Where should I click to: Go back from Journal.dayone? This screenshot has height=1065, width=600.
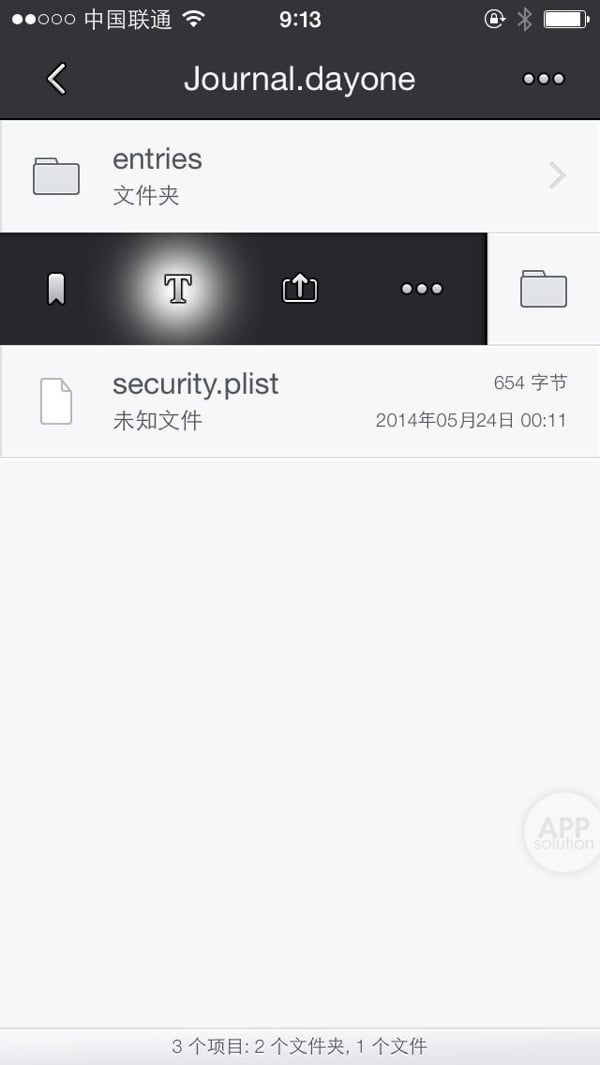tap(57, 79)
